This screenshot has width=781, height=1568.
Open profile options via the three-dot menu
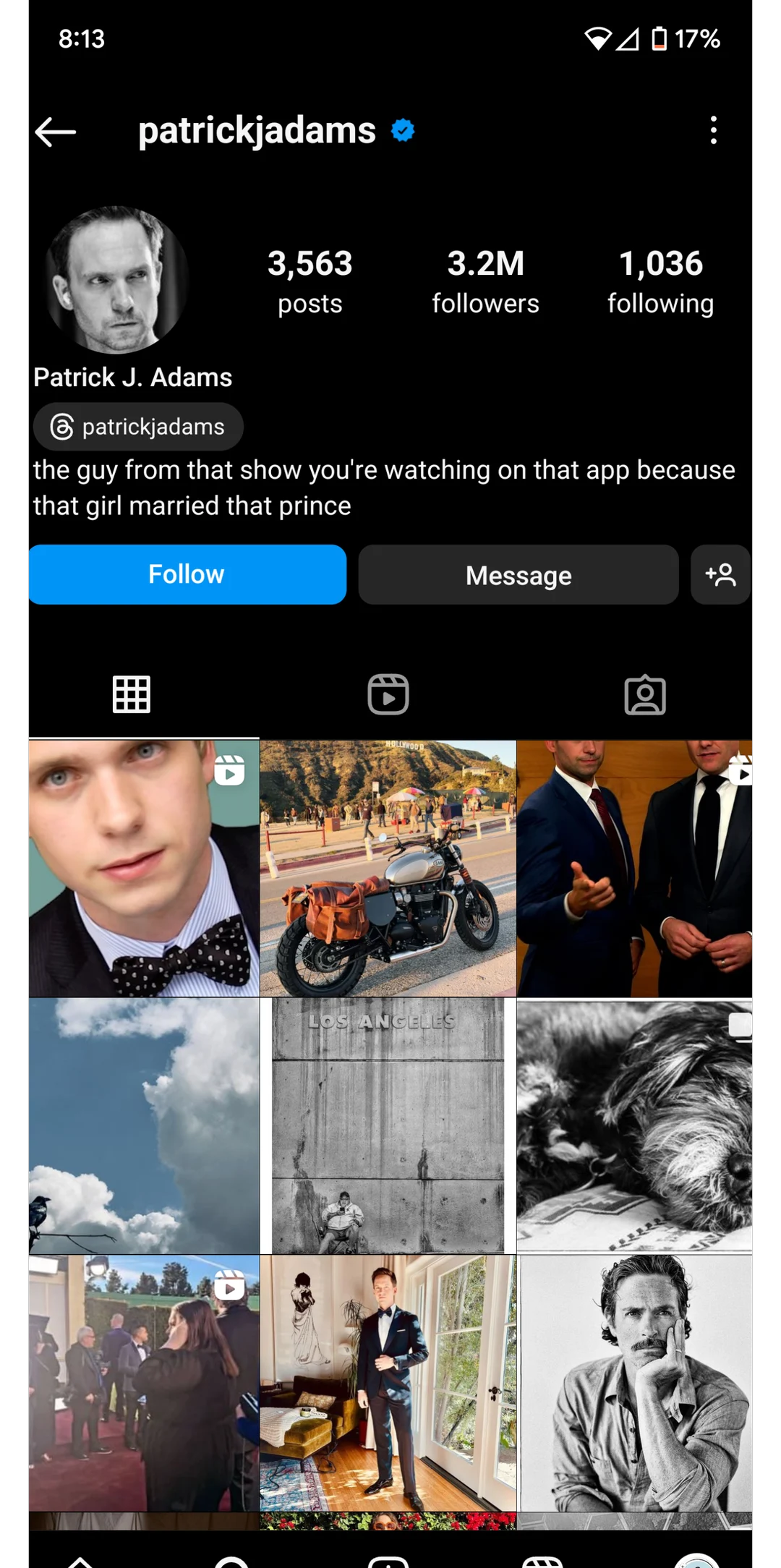pyautogui.click(x=713, y=131)
